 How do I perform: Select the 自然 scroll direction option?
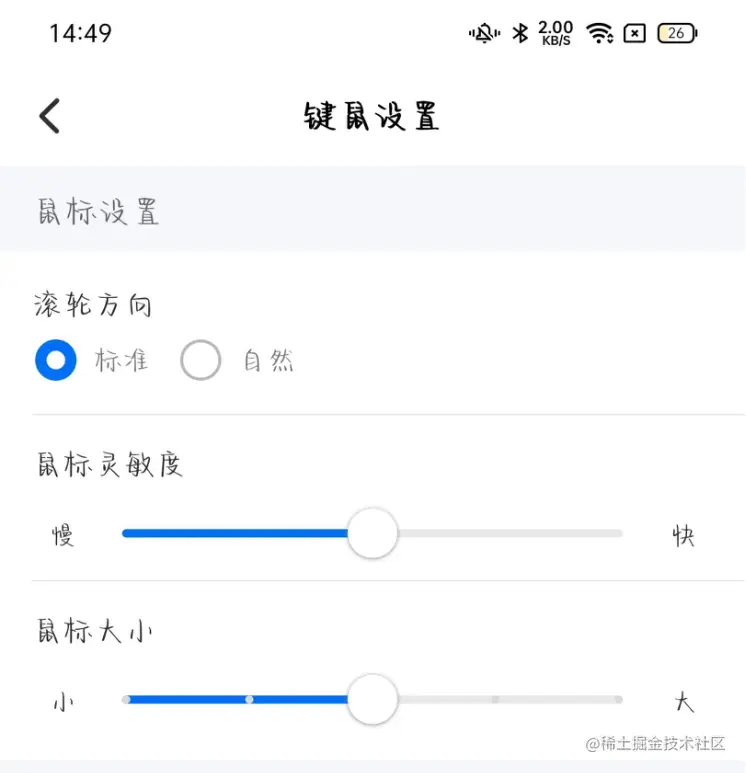click(201, 360)
